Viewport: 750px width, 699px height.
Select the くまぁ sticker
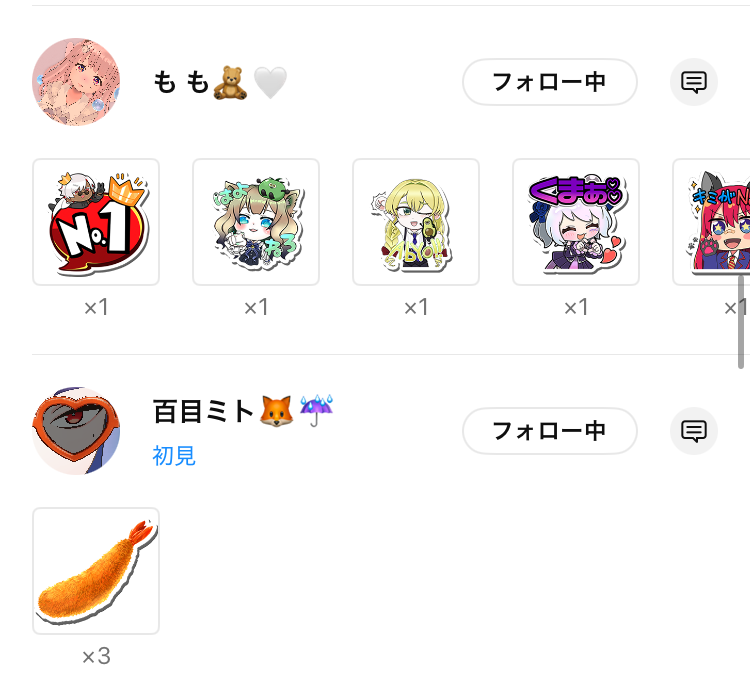(x=576, y=222)
